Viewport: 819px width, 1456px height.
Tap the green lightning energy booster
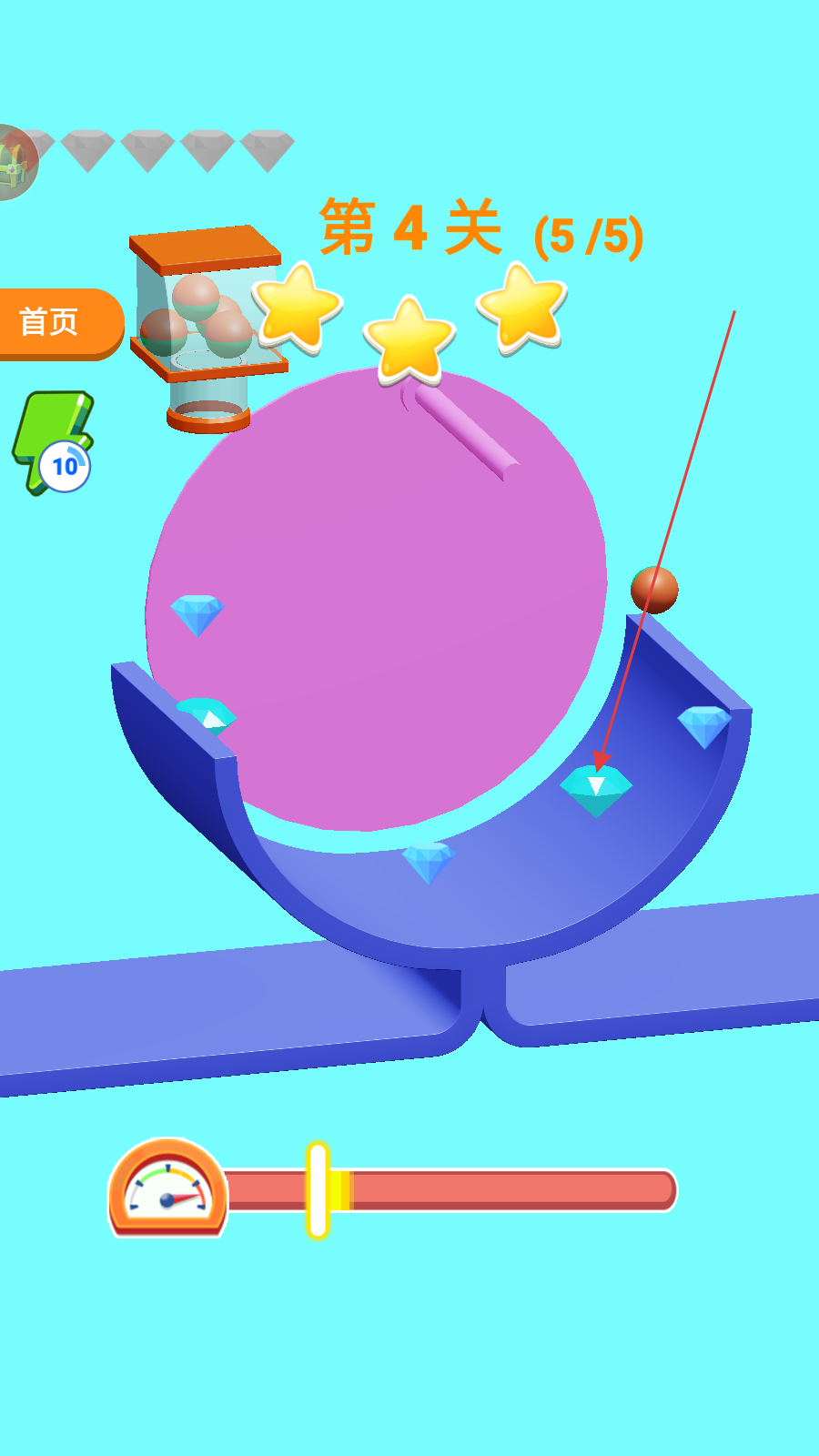[x=53, y=442]
